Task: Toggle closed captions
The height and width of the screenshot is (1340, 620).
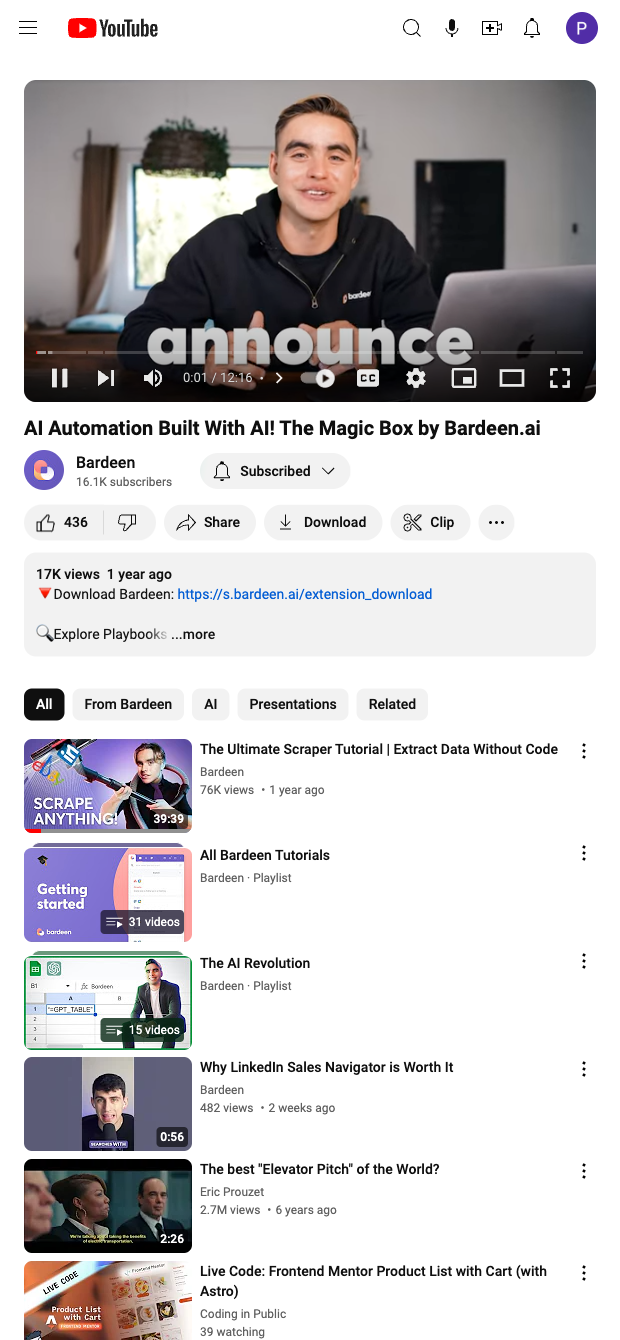Action: (368, 378)
